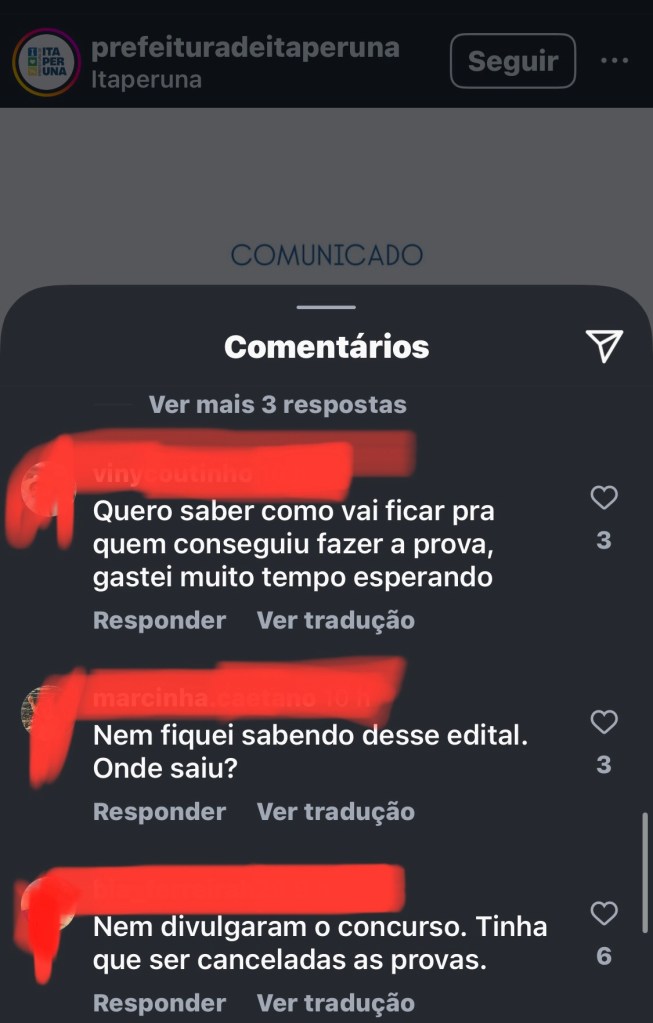This screenshot has width=653, height=1023.
Task: Reply to comment about quem conseguiu fazer a prova
Action: [159, 620]
